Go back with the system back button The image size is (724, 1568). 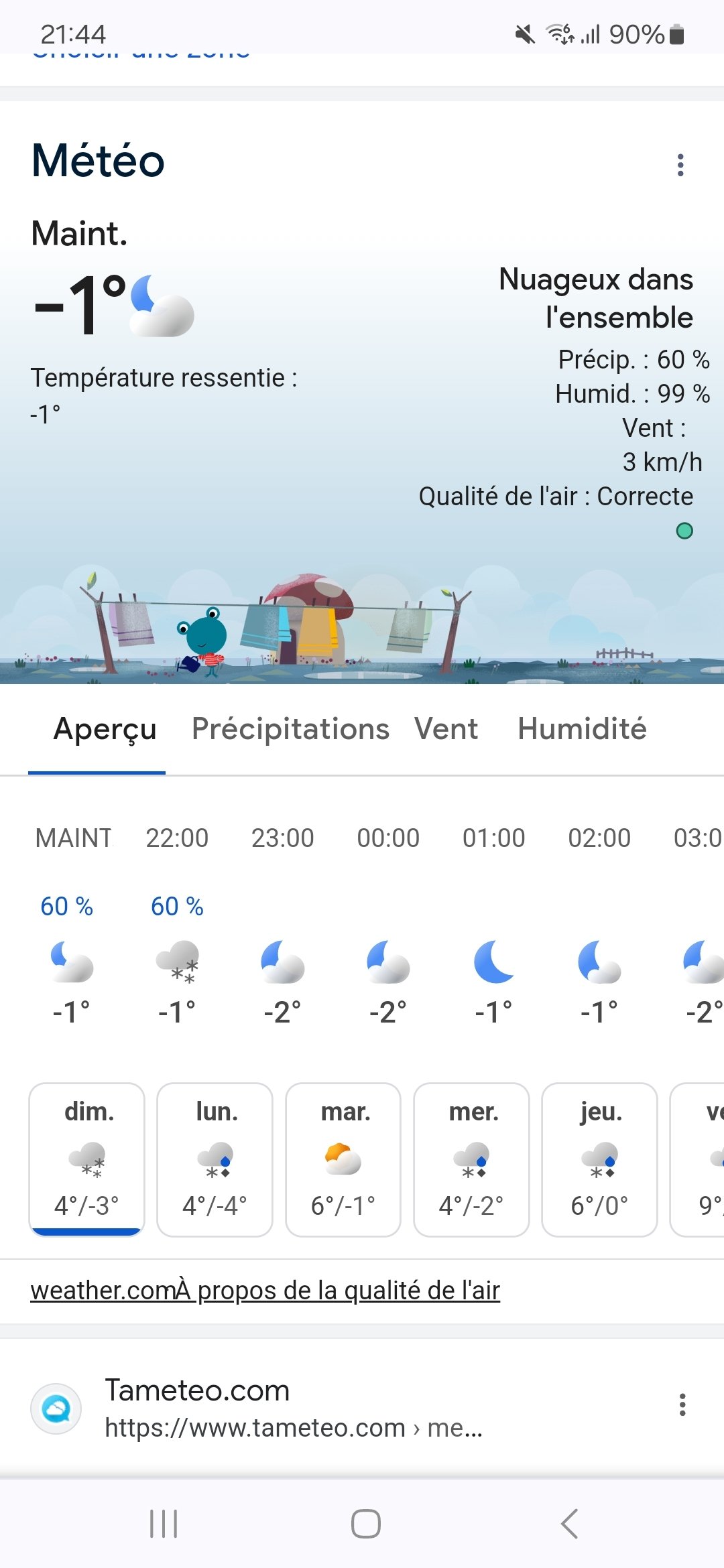coord(569,1524)
